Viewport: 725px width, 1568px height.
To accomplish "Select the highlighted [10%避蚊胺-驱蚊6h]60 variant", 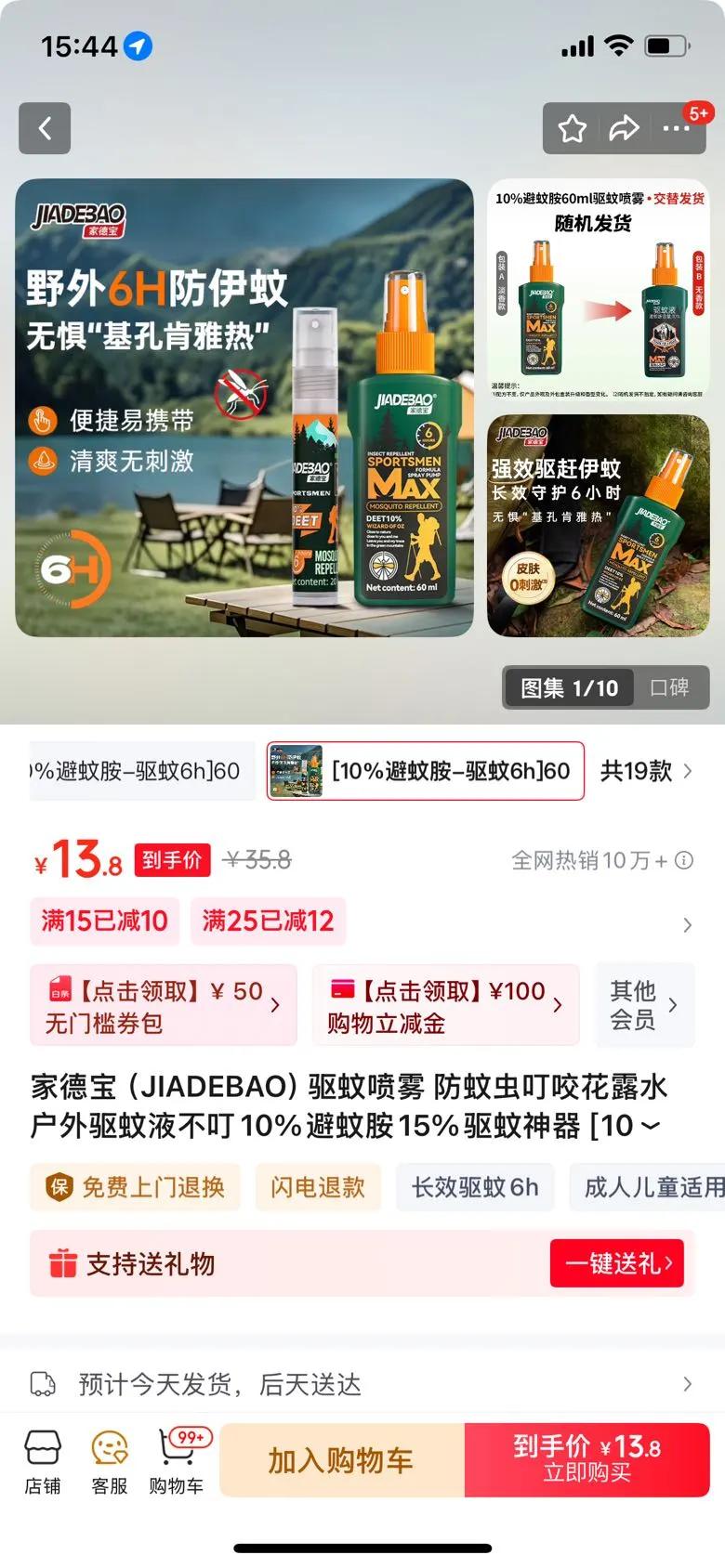I will click(x=426, y=770).
